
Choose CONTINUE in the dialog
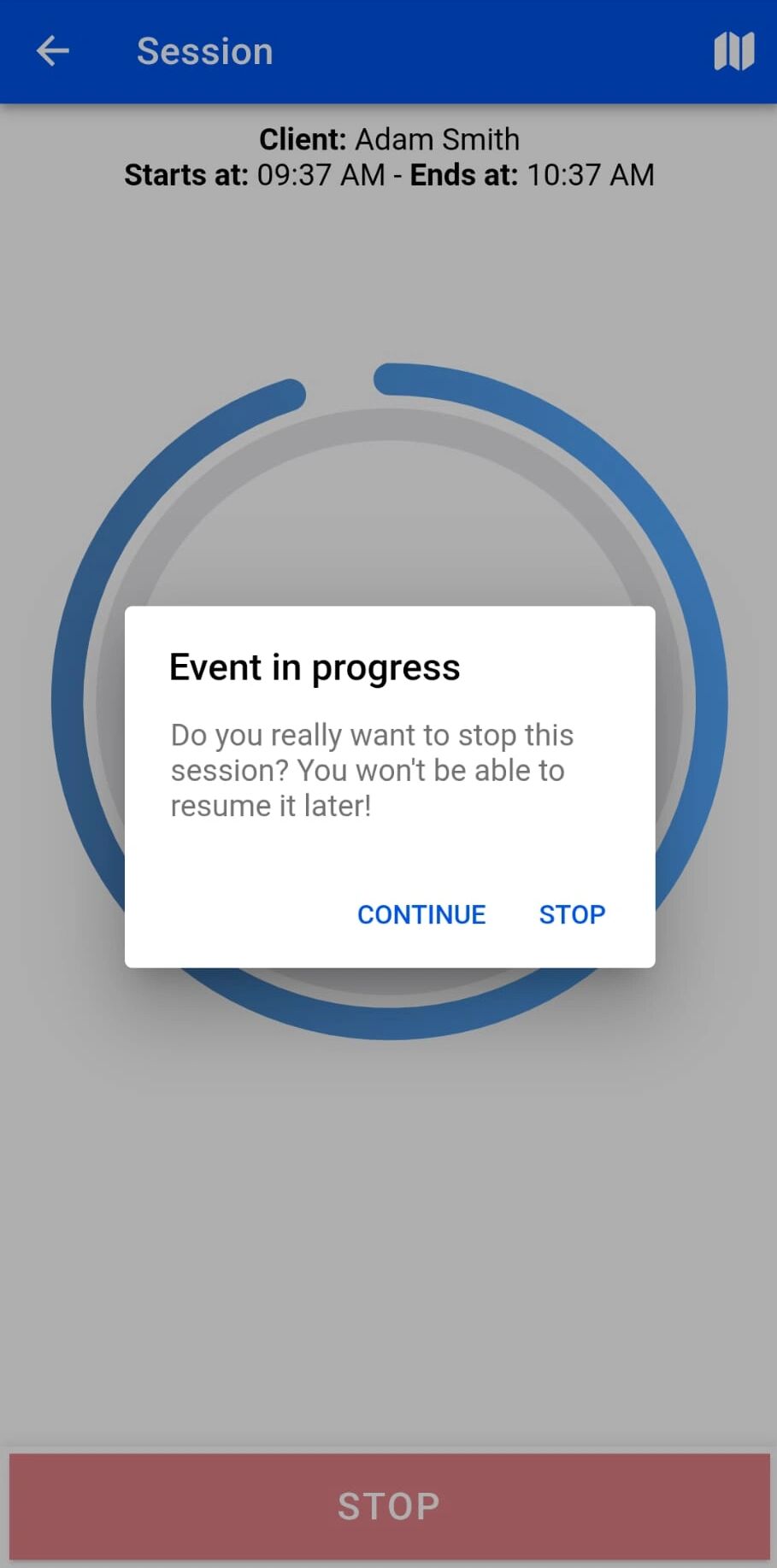coord(421,914)
